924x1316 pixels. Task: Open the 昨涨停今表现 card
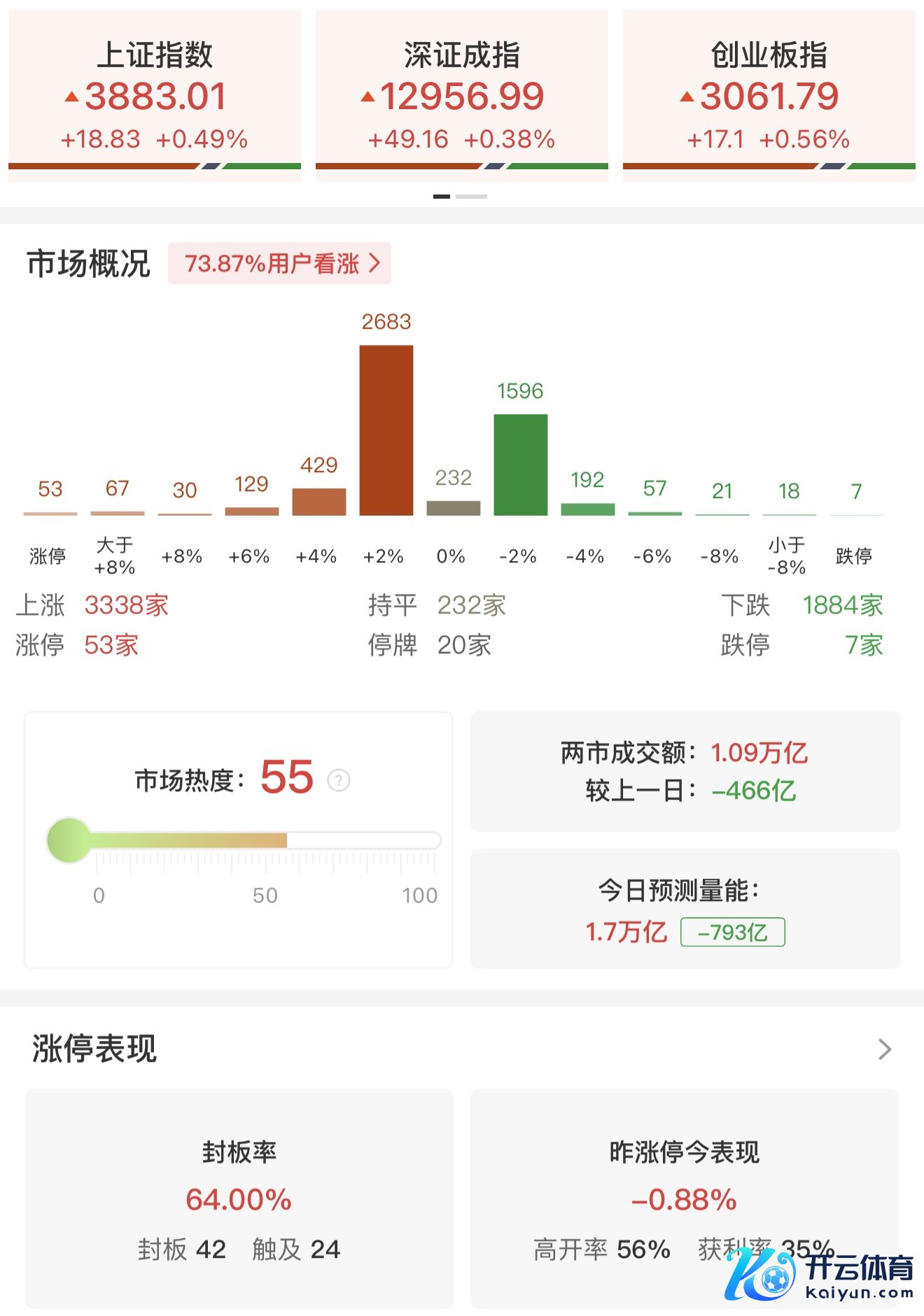(684, 1198)
